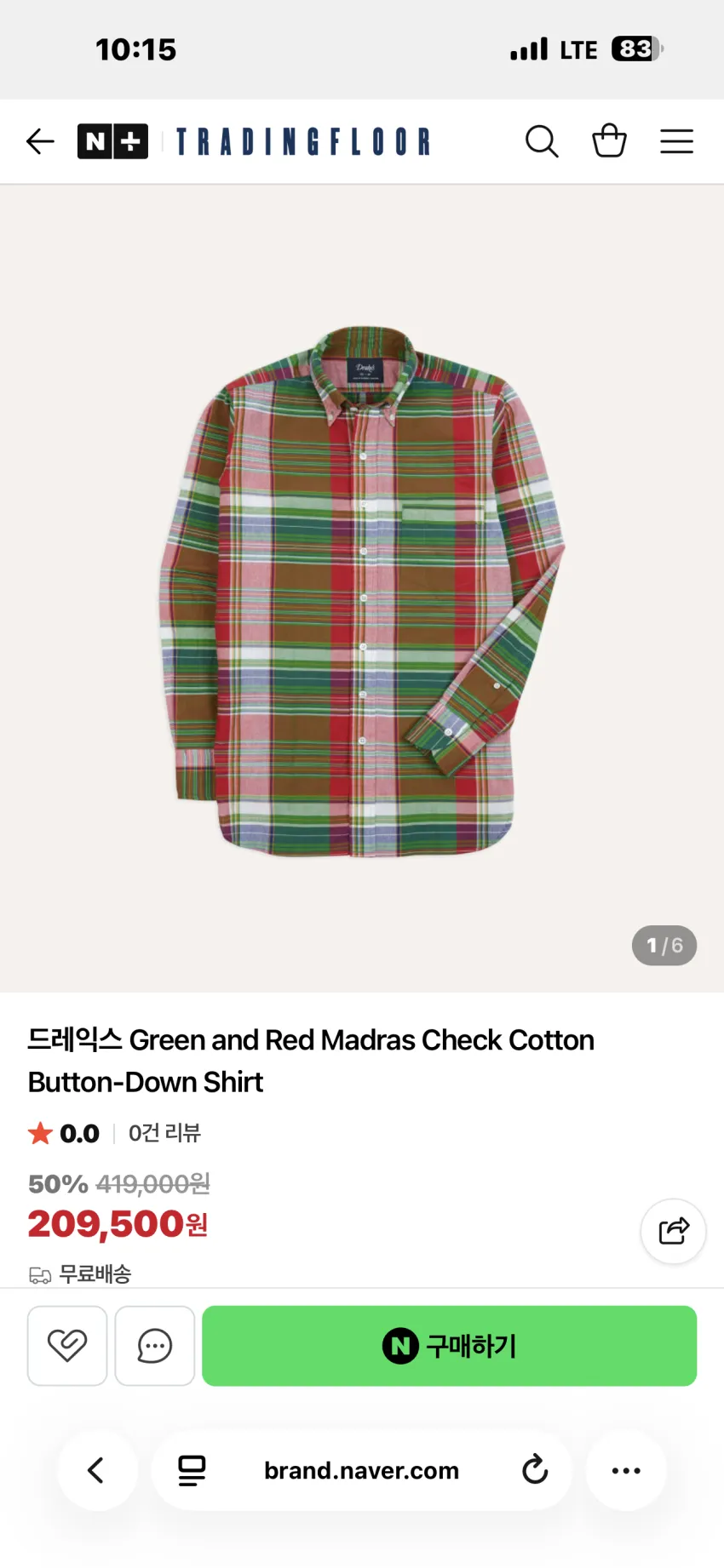Add the shirt to wishlist
The height and width of the screenshot is (1568, 724).
click(x=67, y=1346)
